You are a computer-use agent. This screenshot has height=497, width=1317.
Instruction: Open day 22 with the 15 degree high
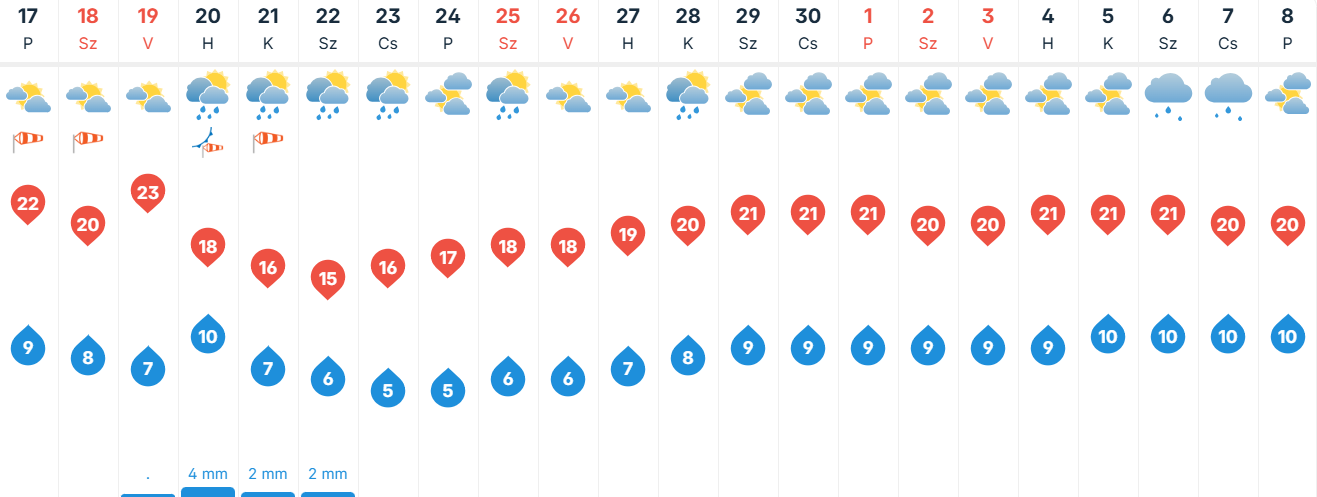coord(328,28)
